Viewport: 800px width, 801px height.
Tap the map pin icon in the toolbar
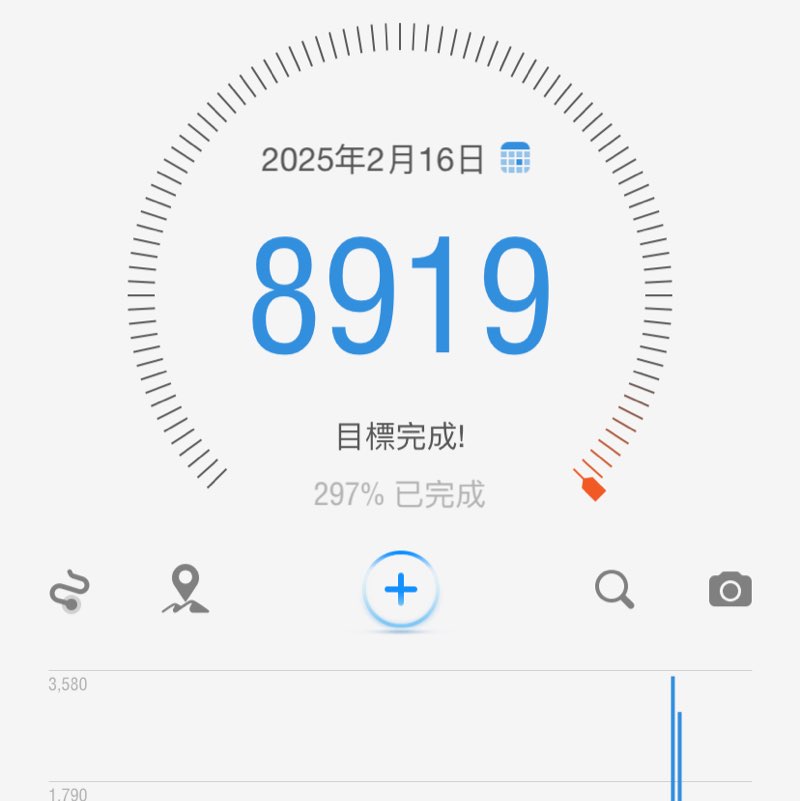coord(185,588)
